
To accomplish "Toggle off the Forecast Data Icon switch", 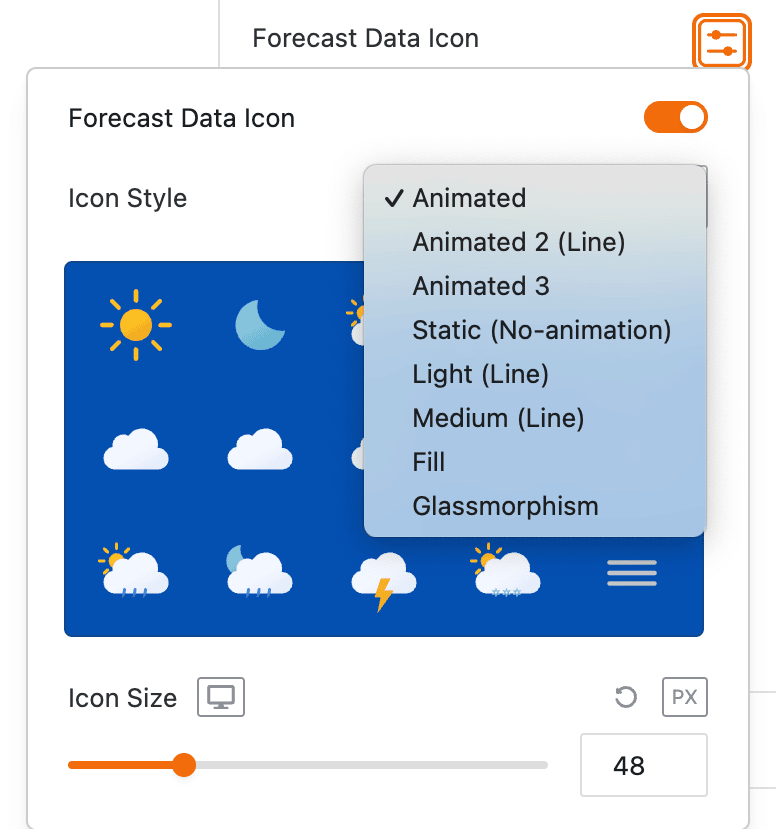I will pos(675,118).
